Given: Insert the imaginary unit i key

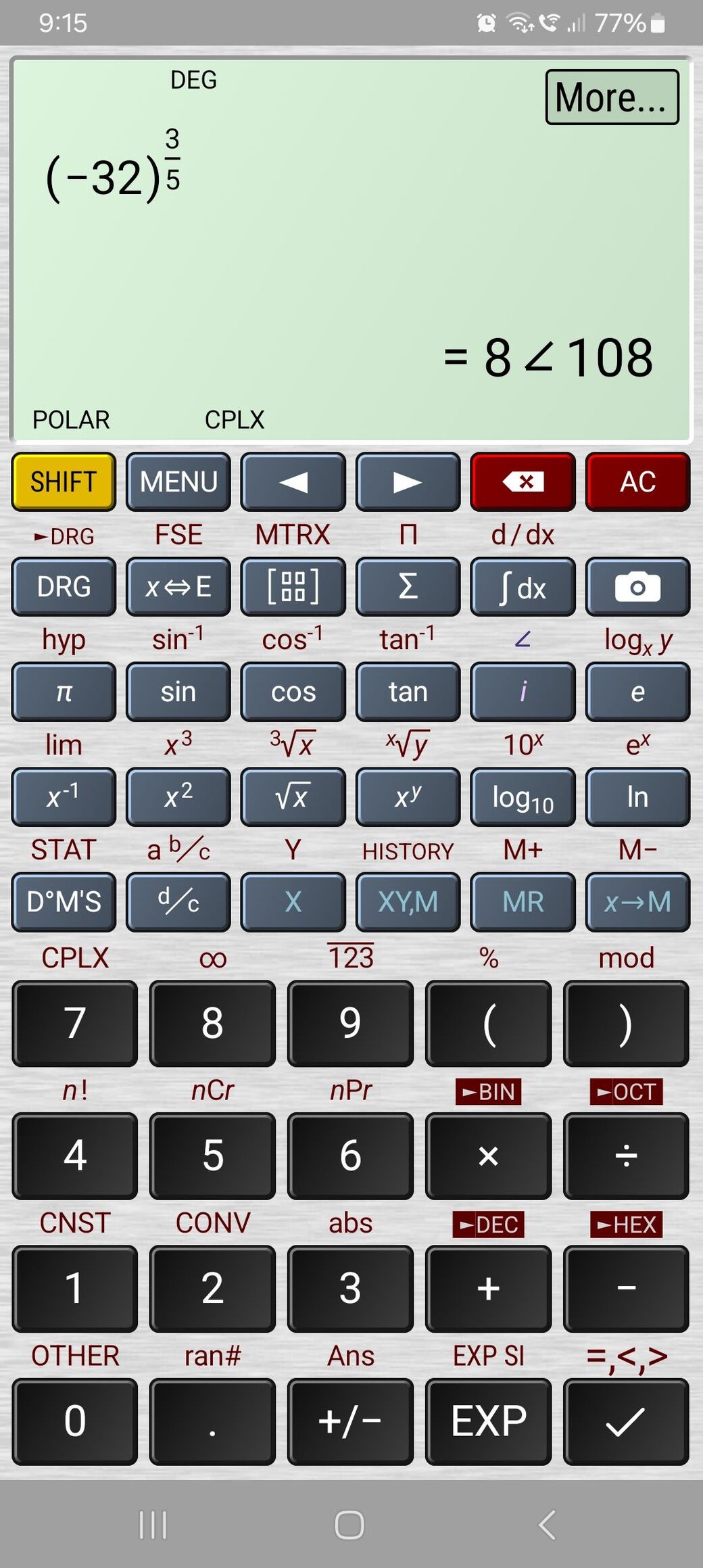Looking at the screenshot, I should (x=523, y=692).
